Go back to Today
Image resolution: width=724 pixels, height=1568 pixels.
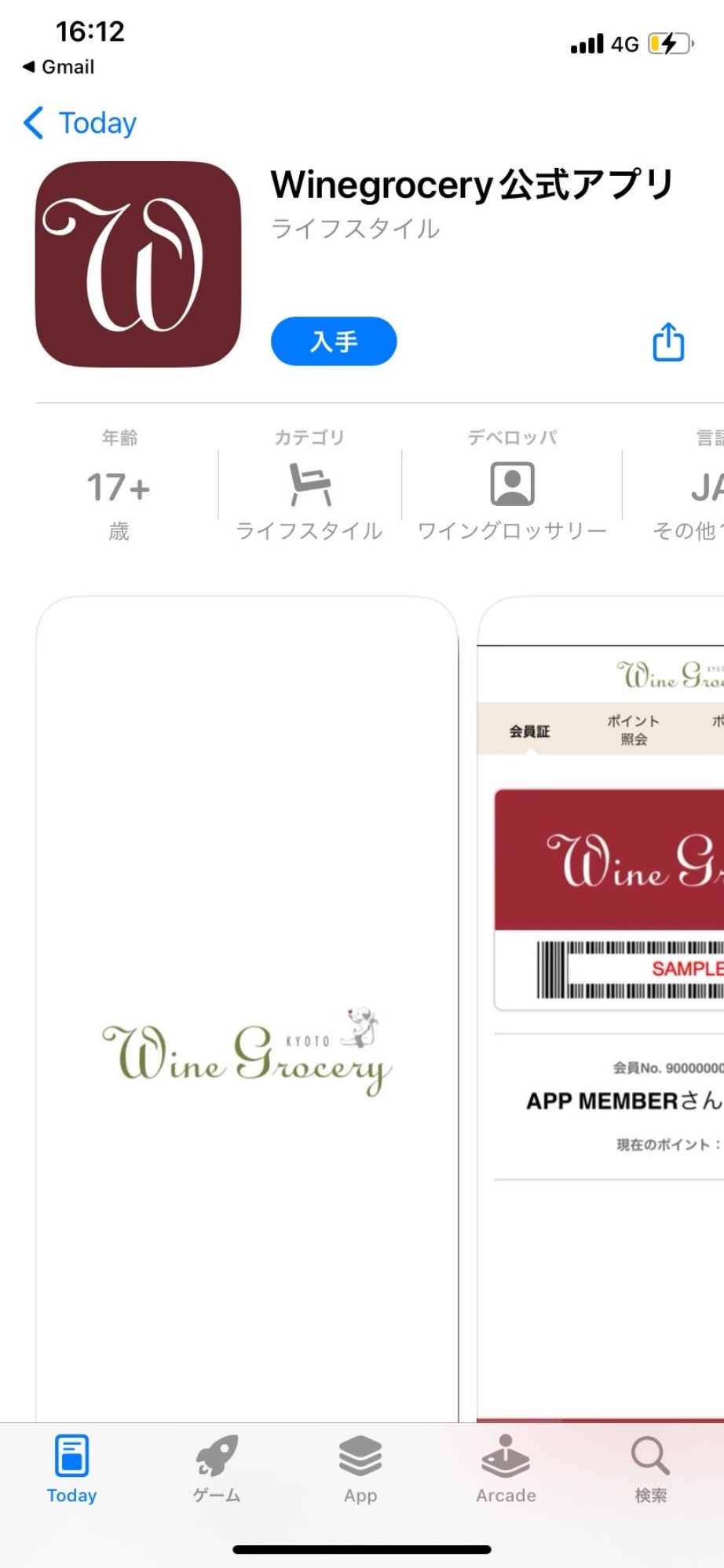click(x=81, y=123)
